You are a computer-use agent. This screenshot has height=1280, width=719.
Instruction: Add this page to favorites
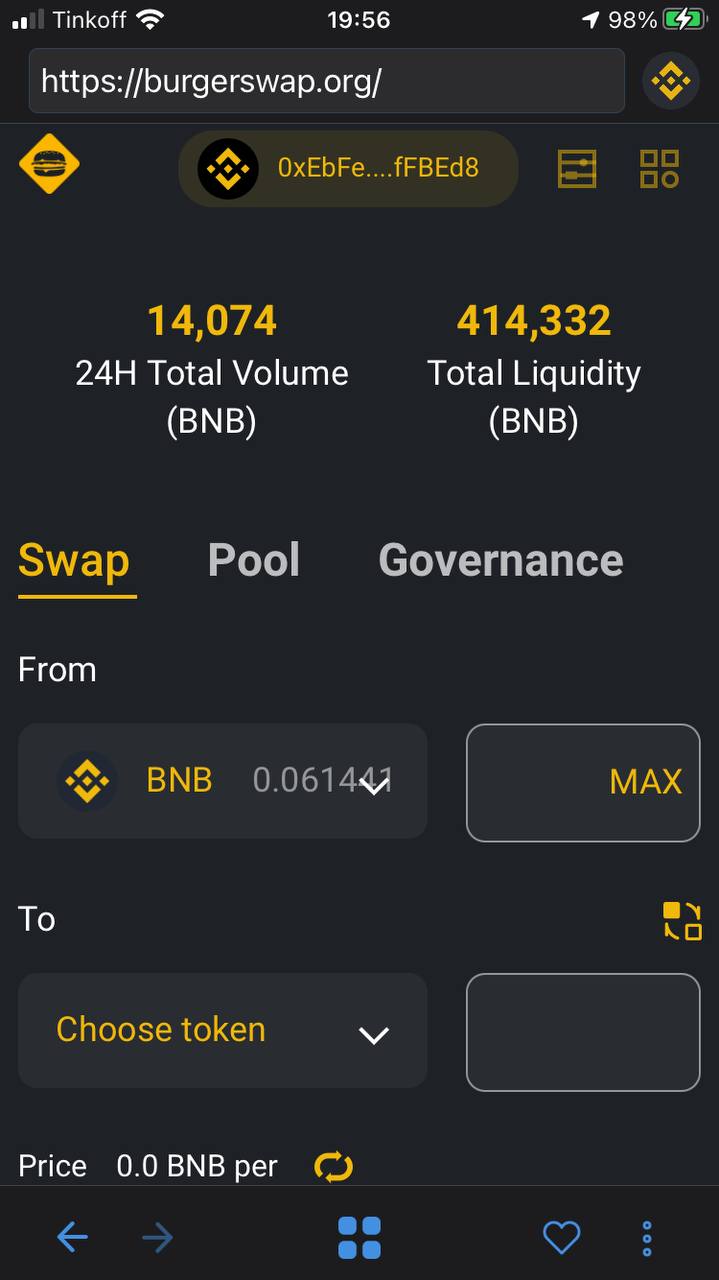561,1238
